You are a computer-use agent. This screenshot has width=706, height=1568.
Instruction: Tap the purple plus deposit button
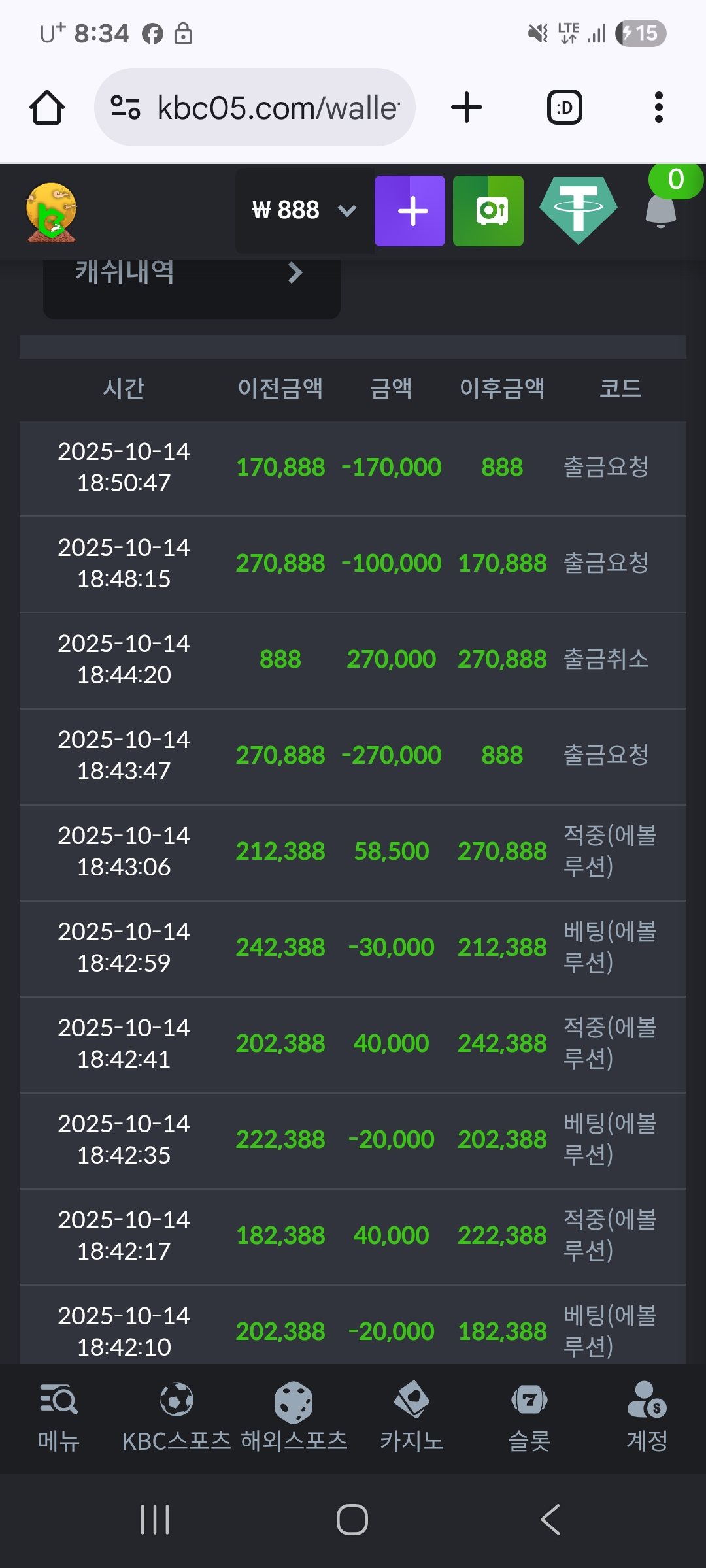coord(410,210)
